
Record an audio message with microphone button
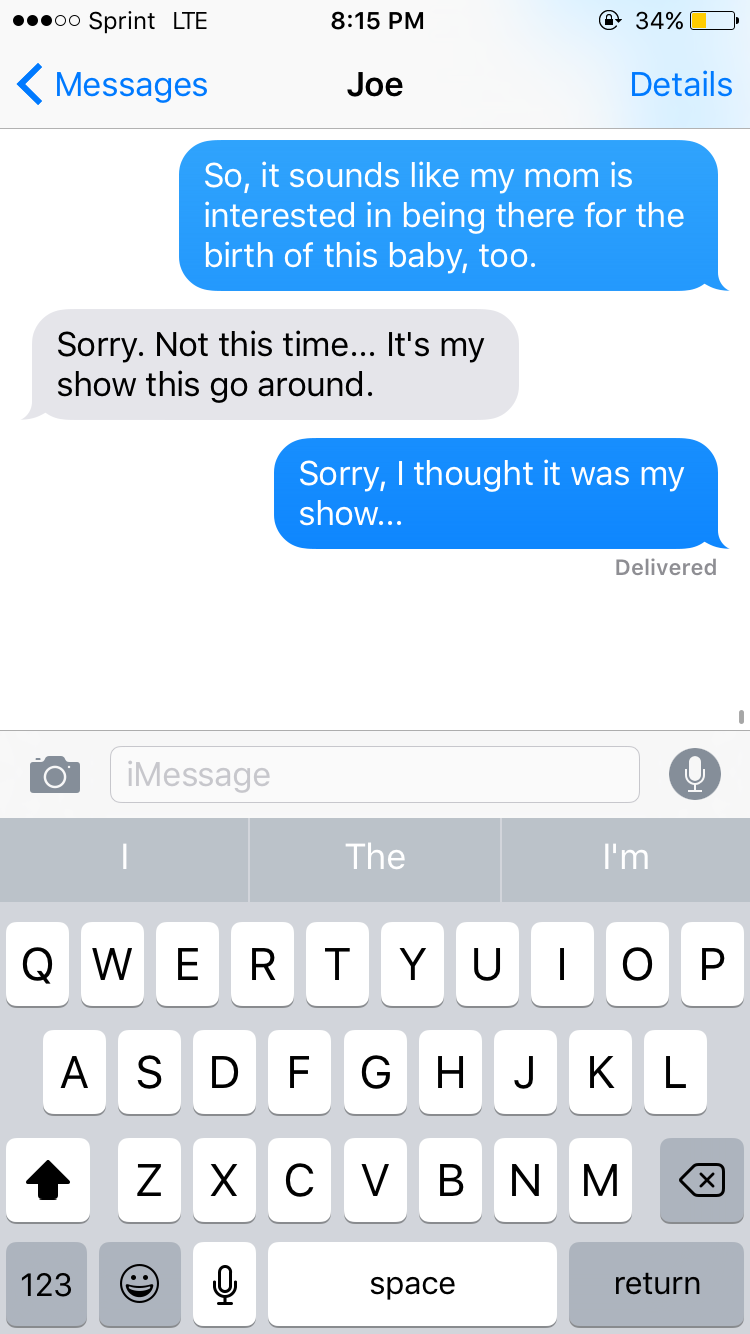click(694, 774)
